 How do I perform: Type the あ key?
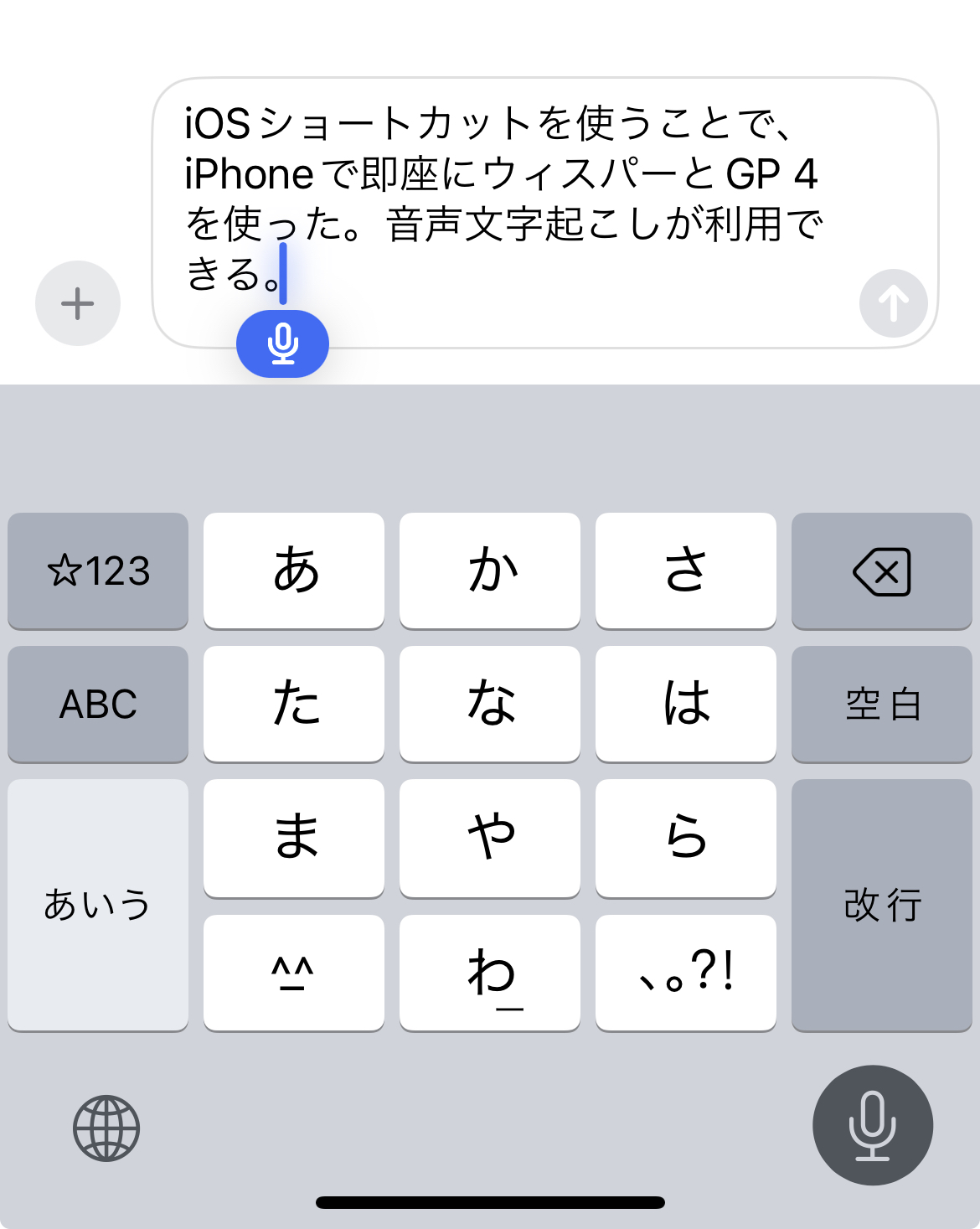point(294,571)
